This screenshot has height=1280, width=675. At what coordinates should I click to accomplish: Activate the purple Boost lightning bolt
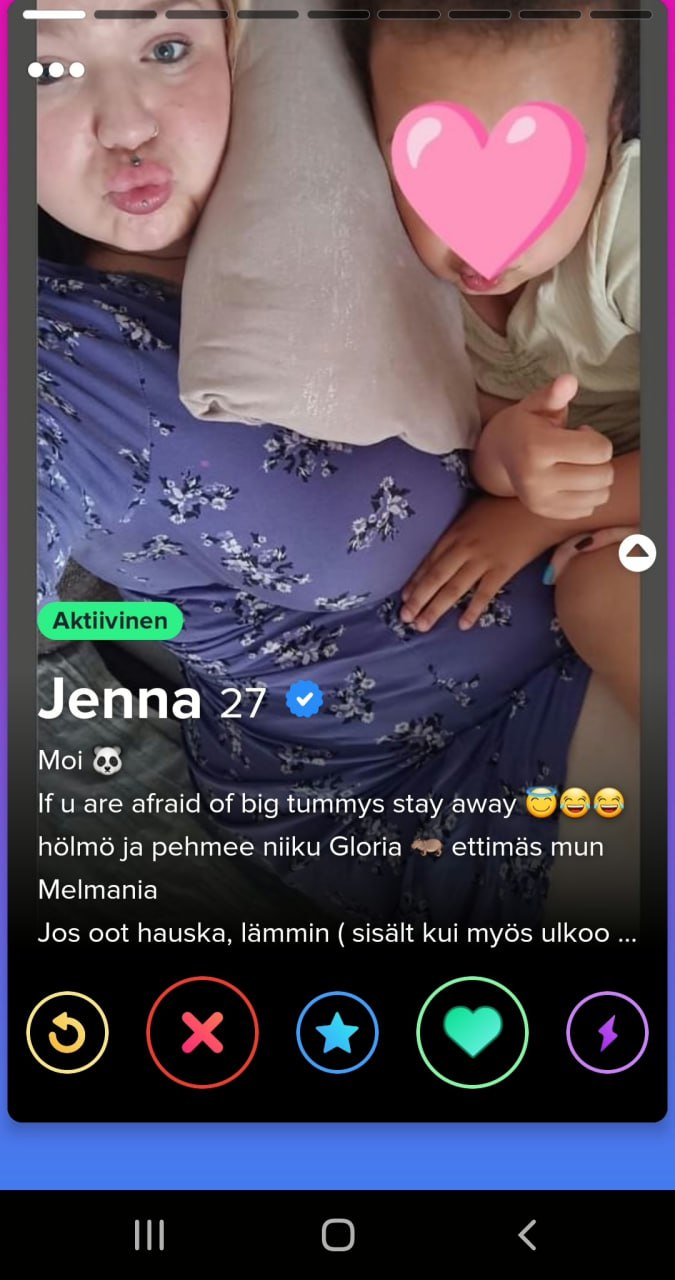[607, 1032]
